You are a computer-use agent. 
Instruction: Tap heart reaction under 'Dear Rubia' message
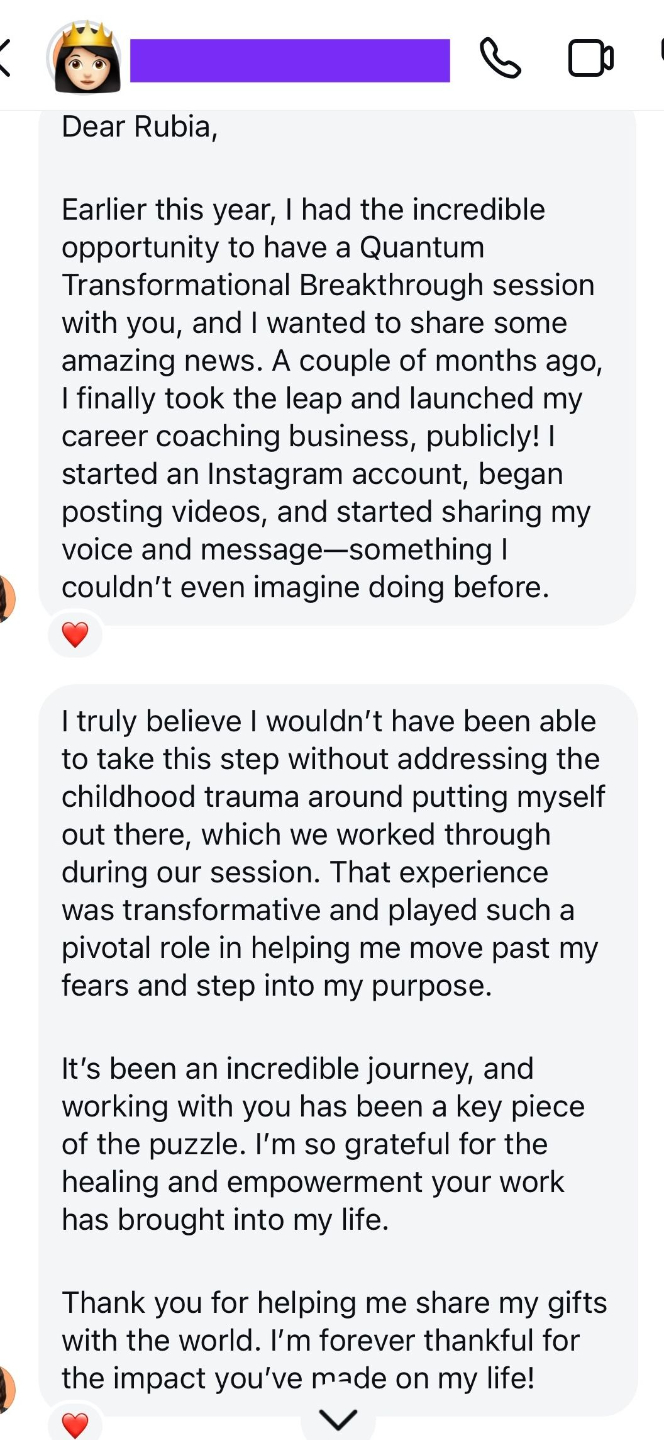[75, 634]
